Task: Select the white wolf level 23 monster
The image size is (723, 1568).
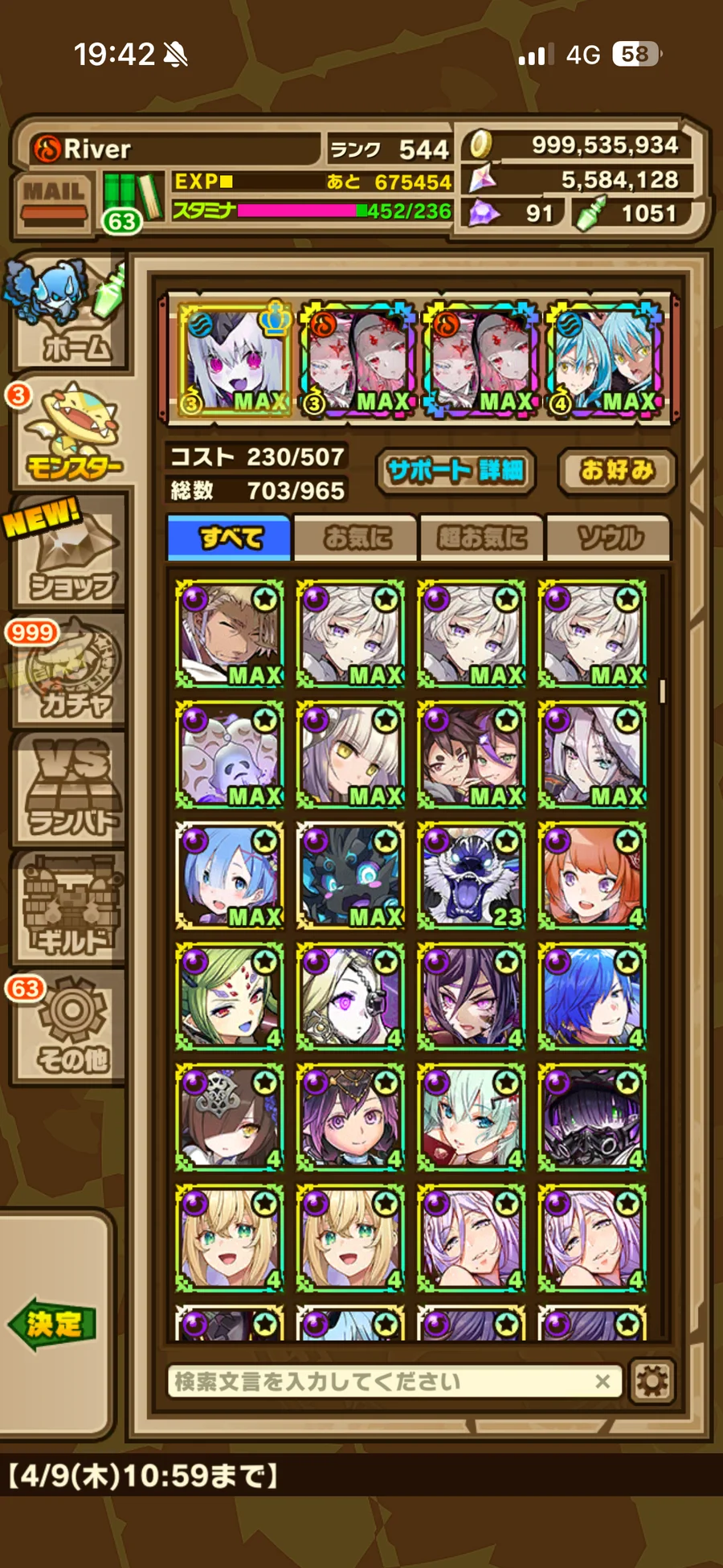Action: coord(472,876)
